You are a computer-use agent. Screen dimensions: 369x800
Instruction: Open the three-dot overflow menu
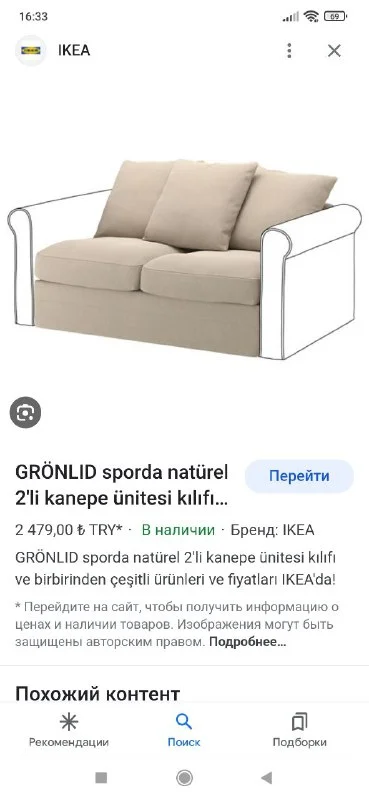[x=289, y=51]
